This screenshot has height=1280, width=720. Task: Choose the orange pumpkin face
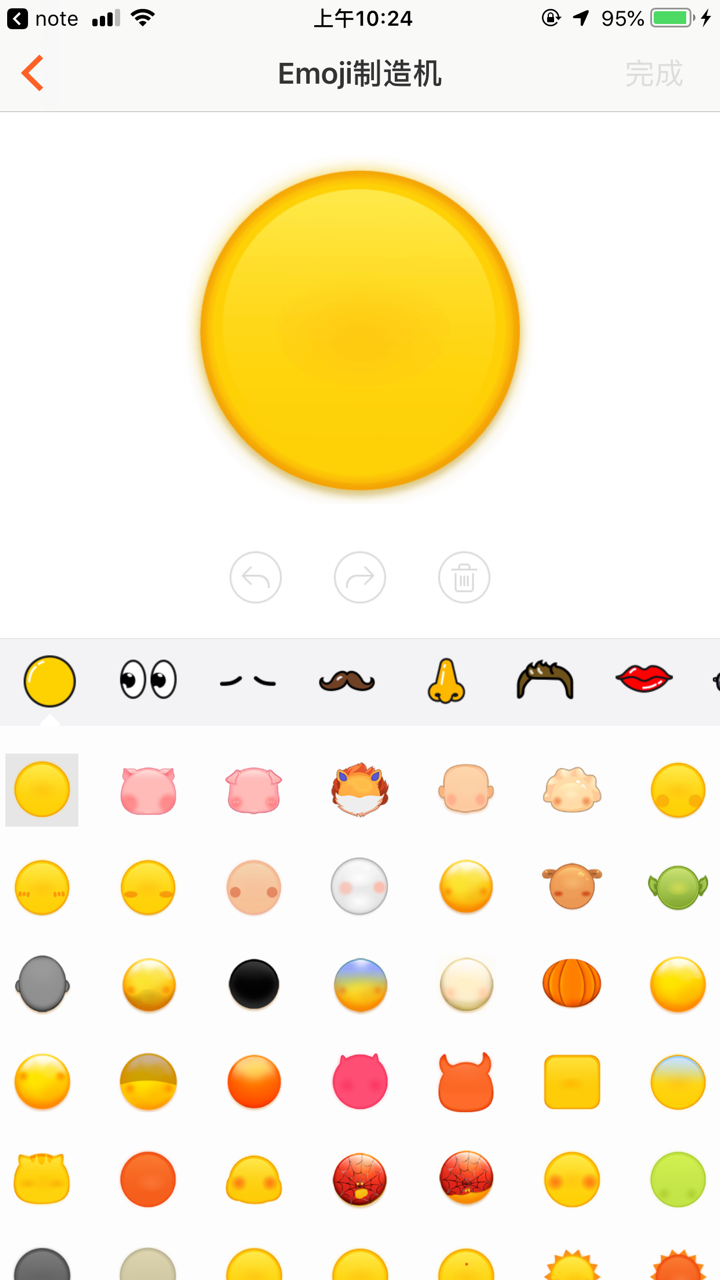coord(572,984)
